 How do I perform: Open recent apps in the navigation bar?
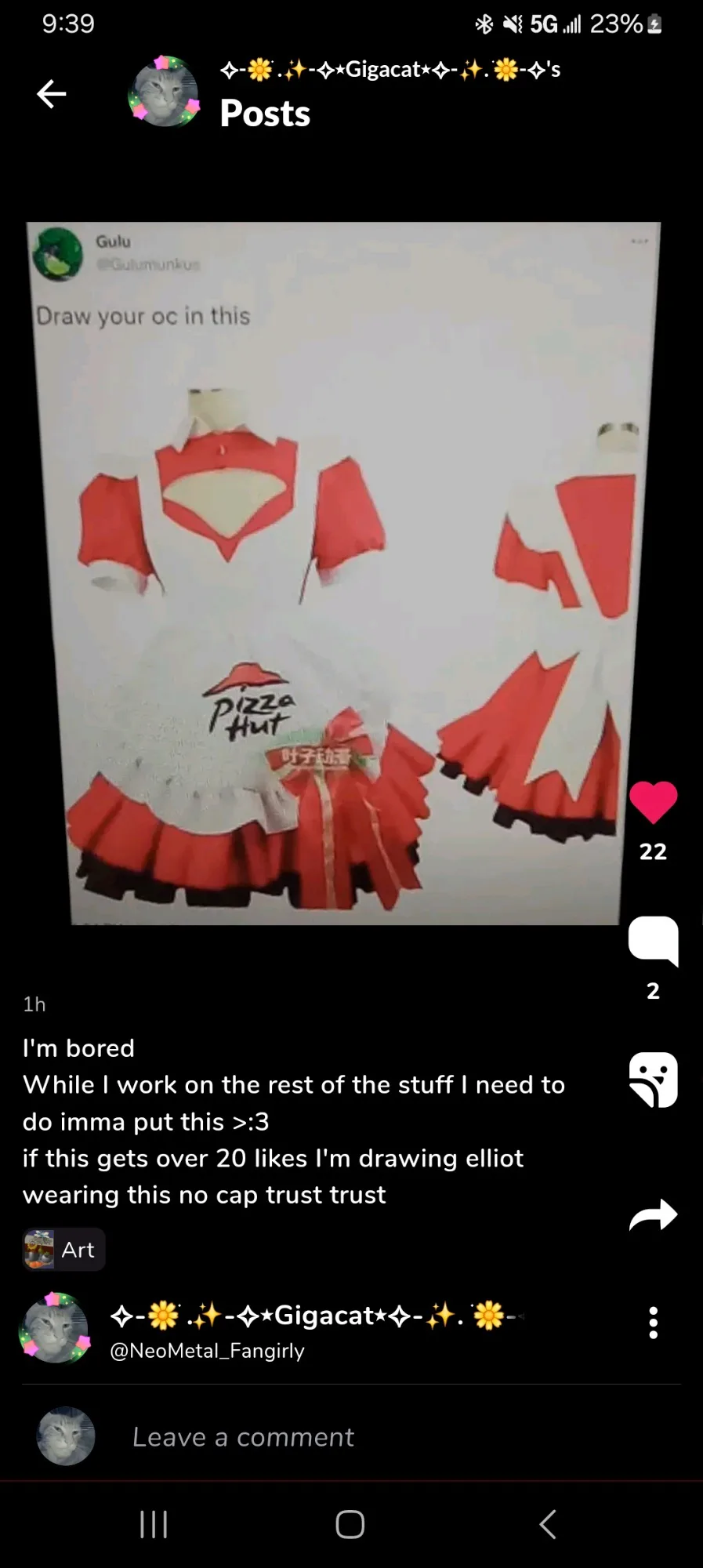point(154,1525)
